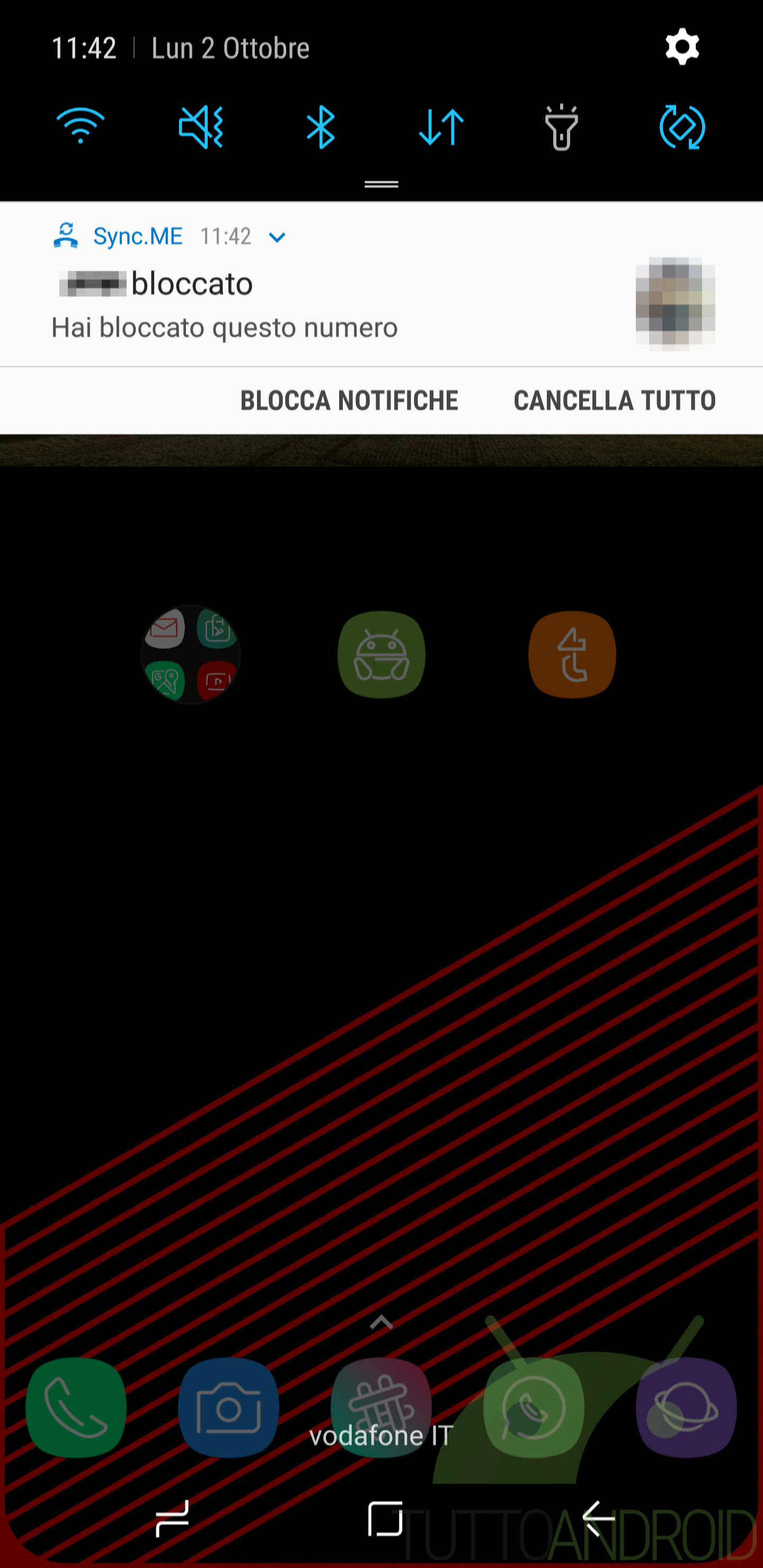Image resolution: width=763 pixels, height=1568 pixels.
Task: Open settings via the gear icon
Action: 682,47
